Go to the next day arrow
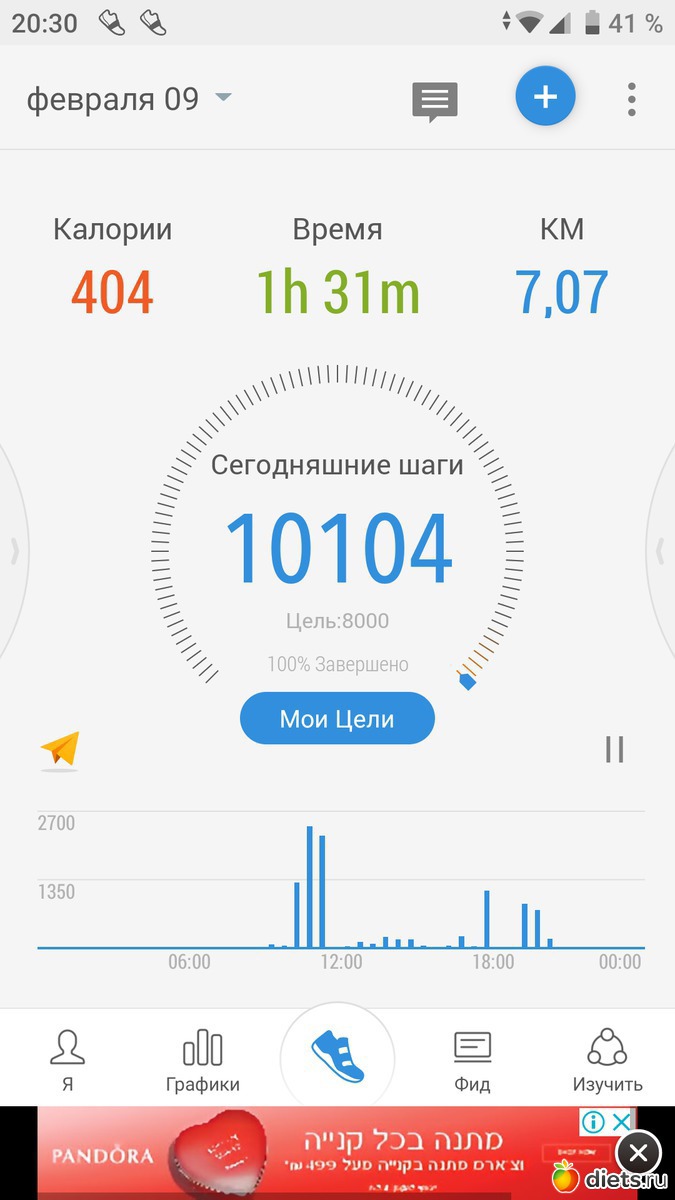675x1200 pixels. (660, 550)
